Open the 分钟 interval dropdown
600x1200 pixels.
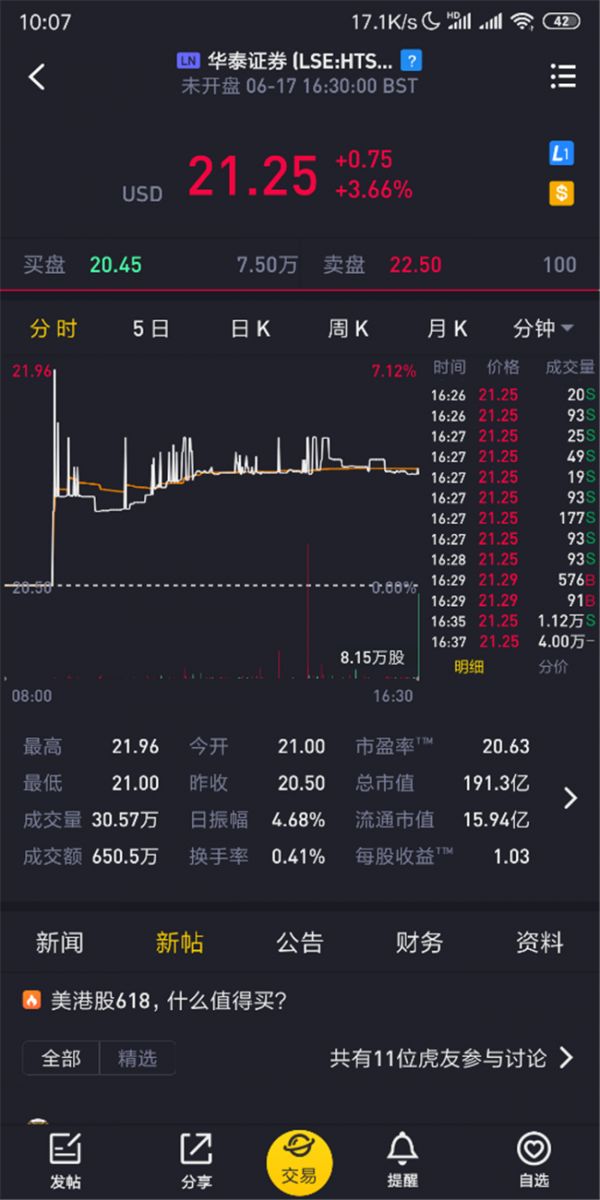pos(543,329)
